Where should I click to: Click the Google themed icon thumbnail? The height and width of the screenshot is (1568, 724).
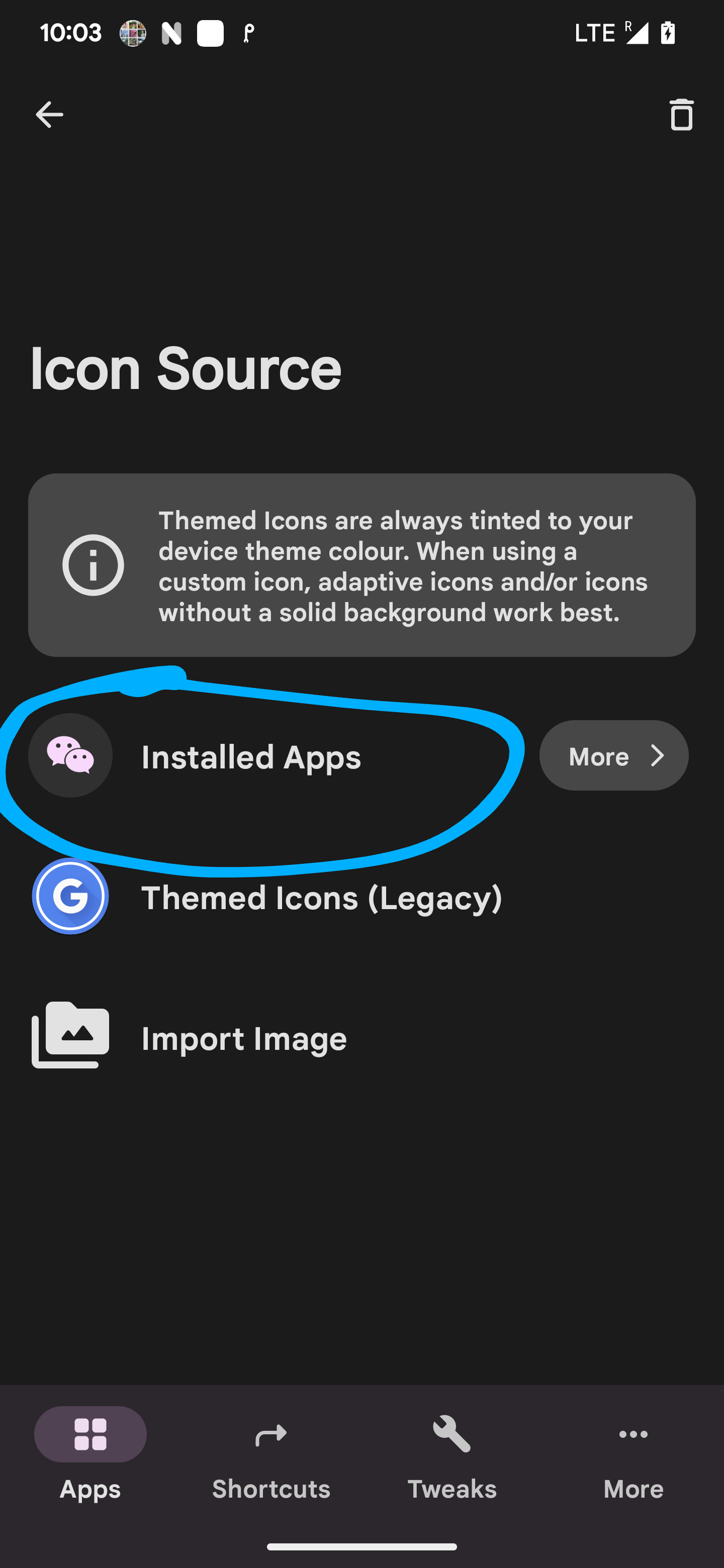(x=70, y=897)
